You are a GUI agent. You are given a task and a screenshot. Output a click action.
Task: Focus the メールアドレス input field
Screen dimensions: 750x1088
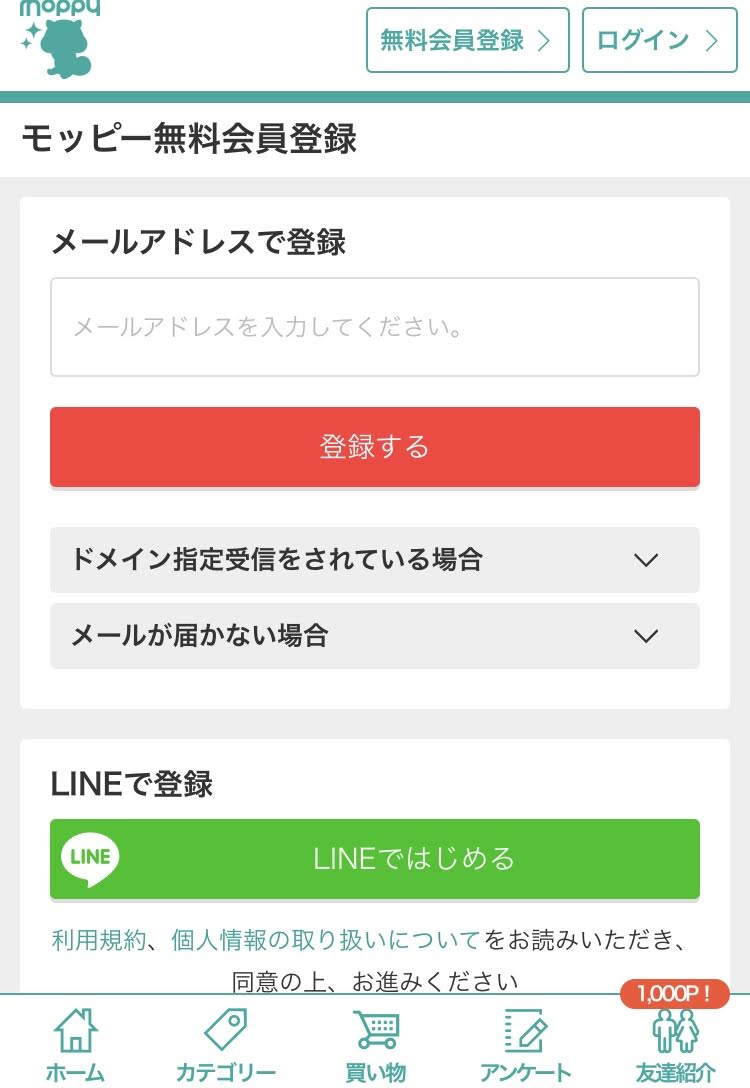tap(374, 327)
